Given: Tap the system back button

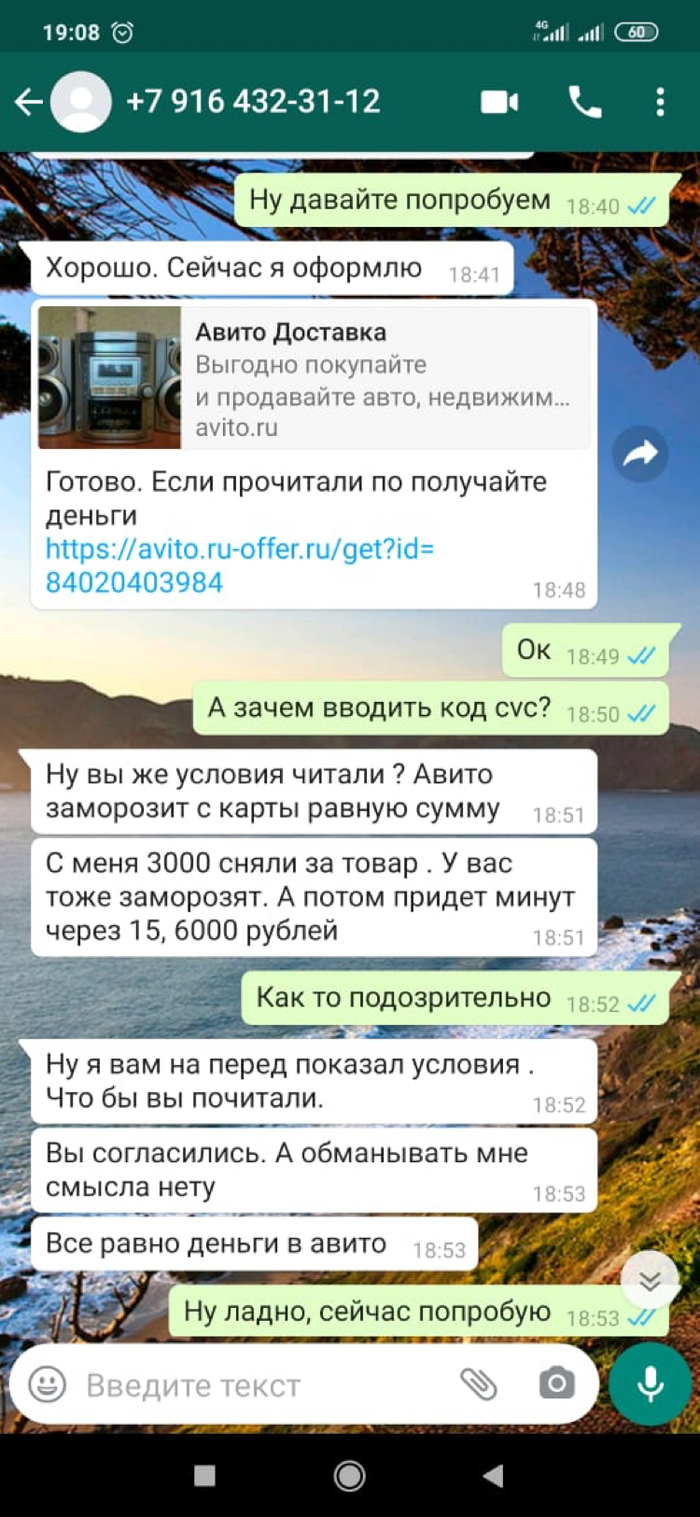Looking at the screenshot, I should (x=492, y=1475).
